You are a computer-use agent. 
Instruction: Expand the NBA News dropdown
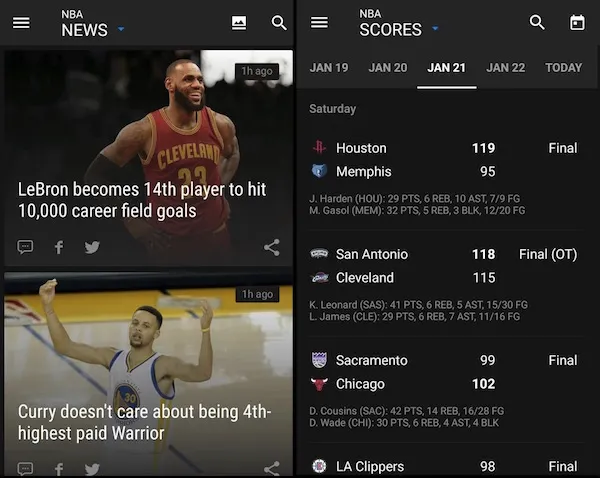pyautogui.click(x=121, y=30)
